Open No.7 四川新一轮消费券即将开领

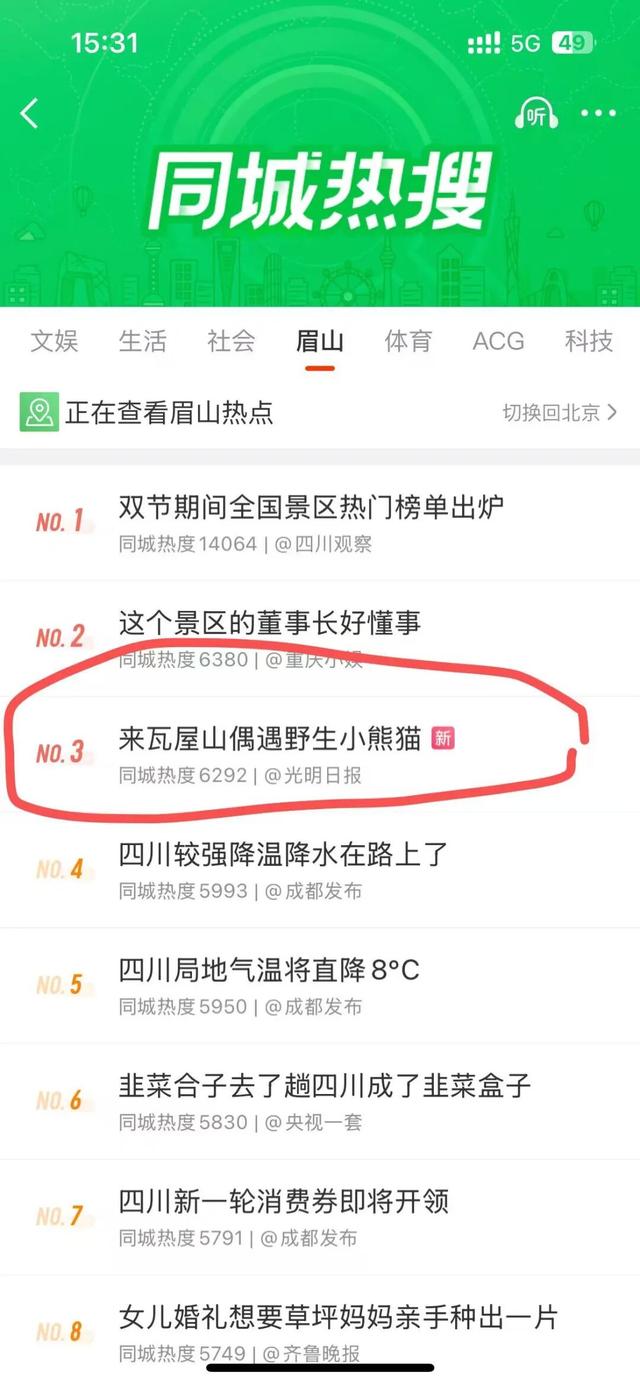[283, 1201]
